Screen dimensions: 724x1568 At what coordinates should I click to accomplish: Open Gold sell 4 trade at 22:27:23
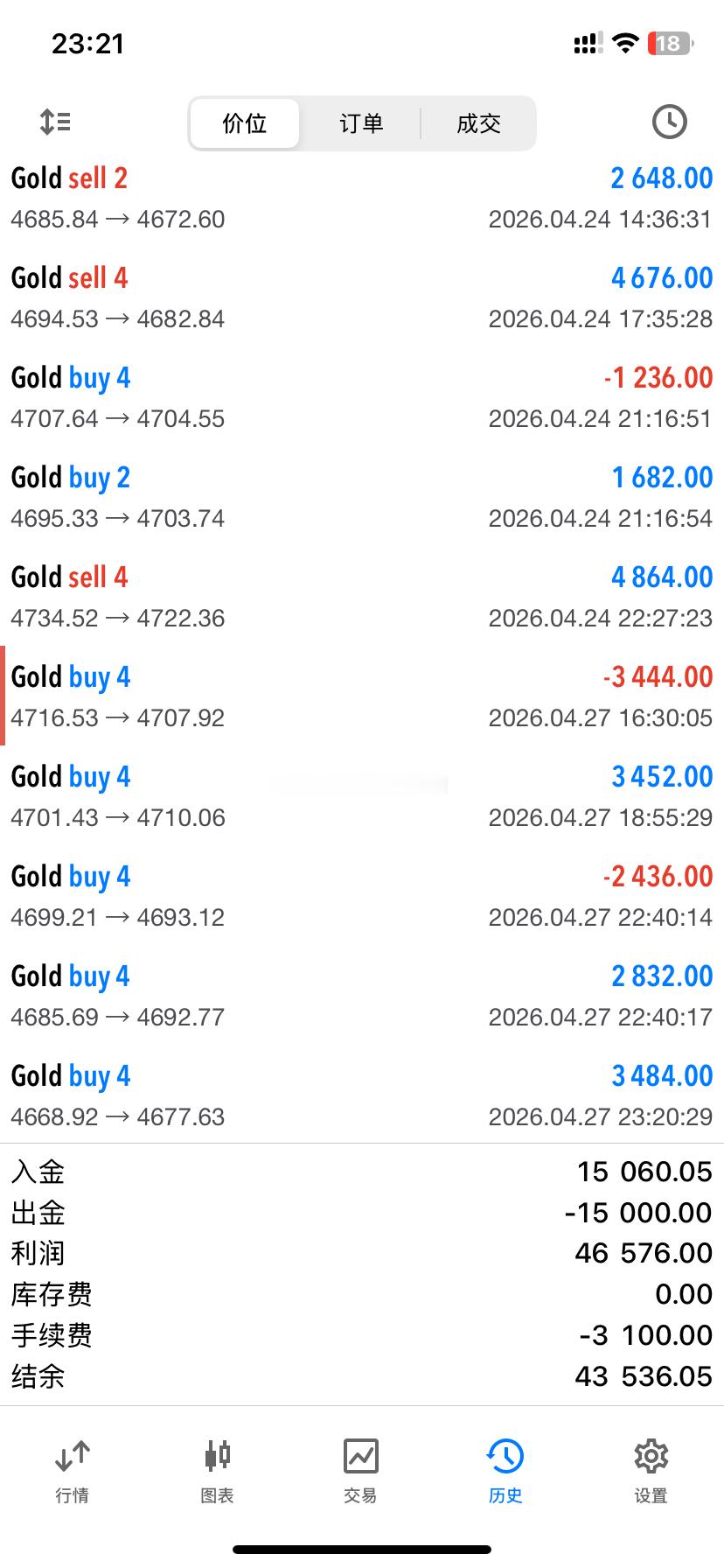point(362,597)
